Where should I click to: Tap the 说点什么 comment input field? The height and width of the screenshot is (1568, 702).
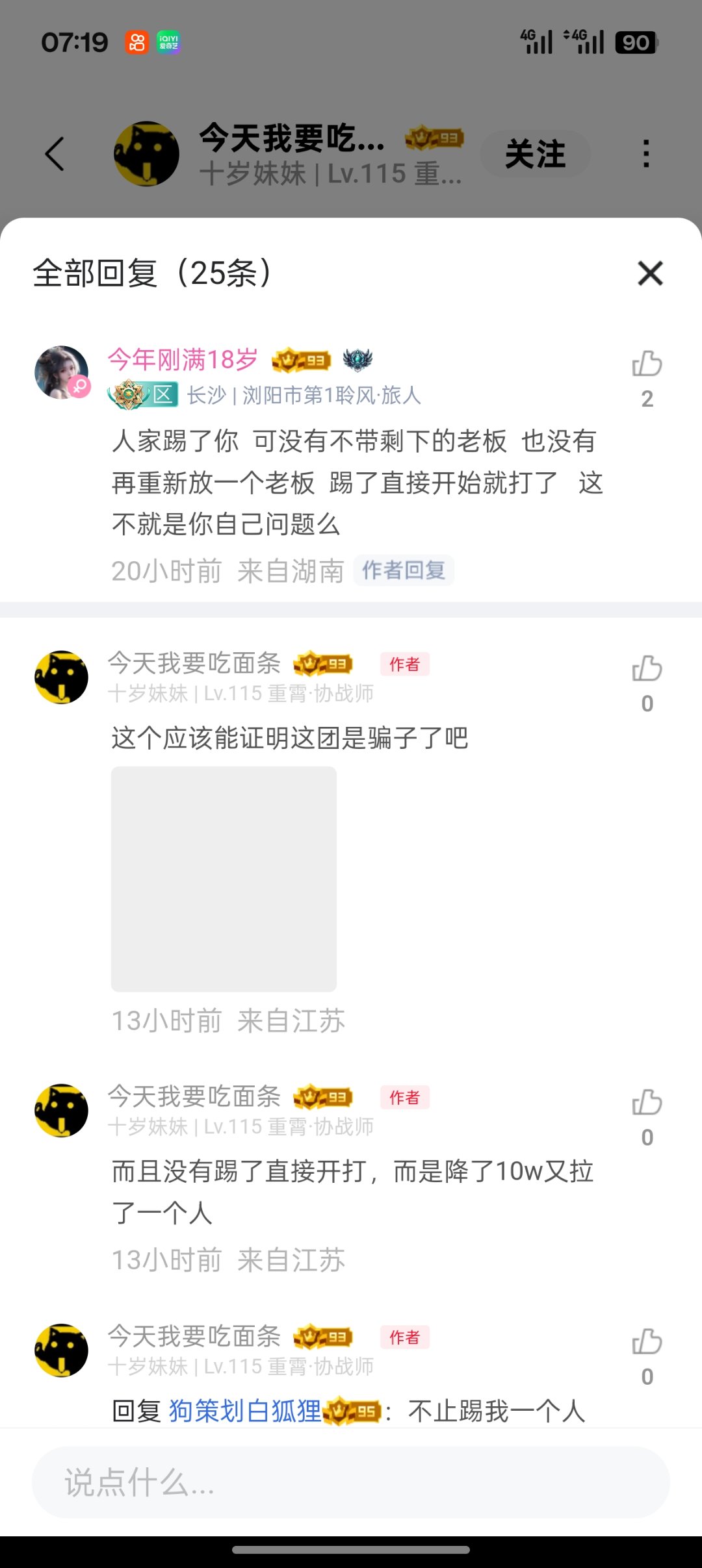(351, 1482)
